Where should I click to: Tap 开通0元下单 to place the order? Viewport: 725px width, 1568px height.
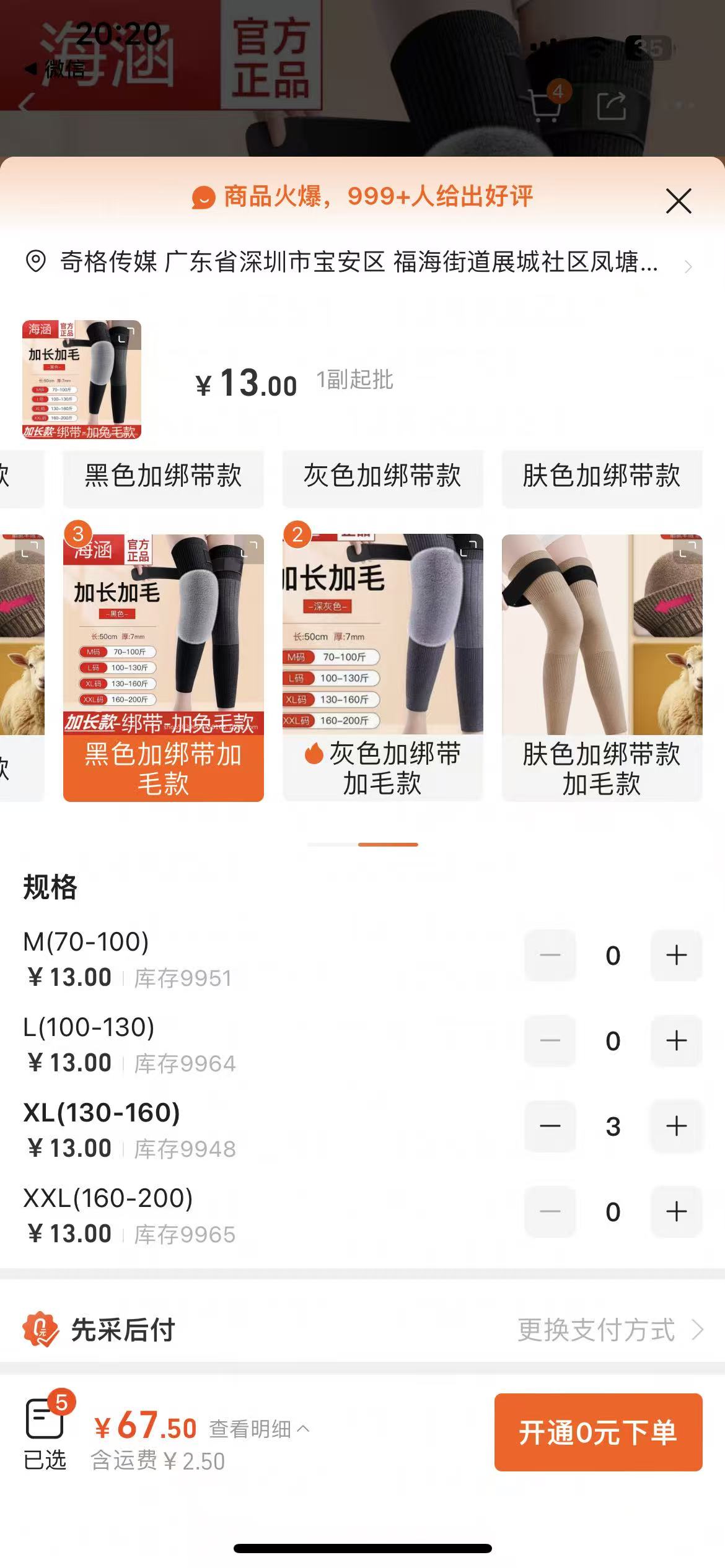point(598,1432)
